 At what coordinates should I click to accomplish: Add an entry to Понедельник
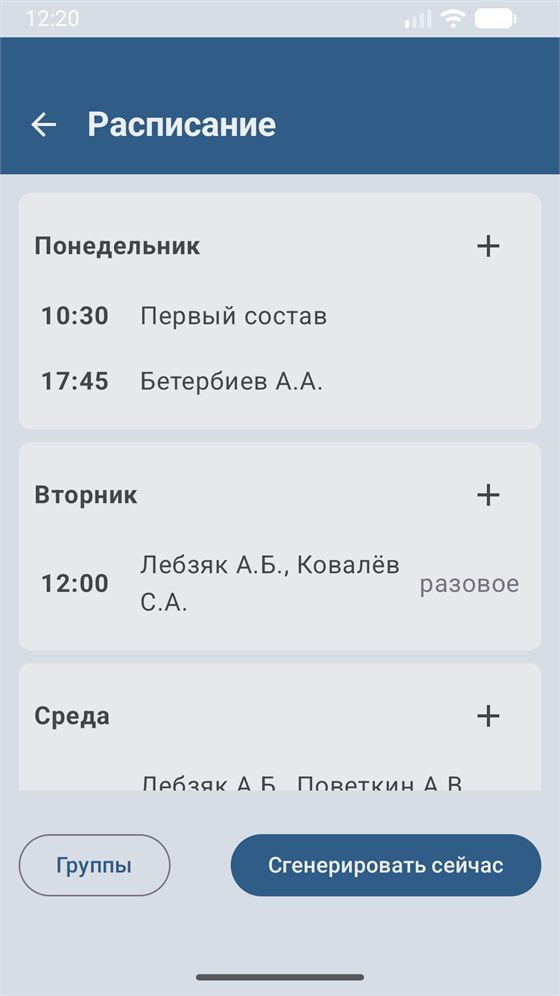coord(488,246)
